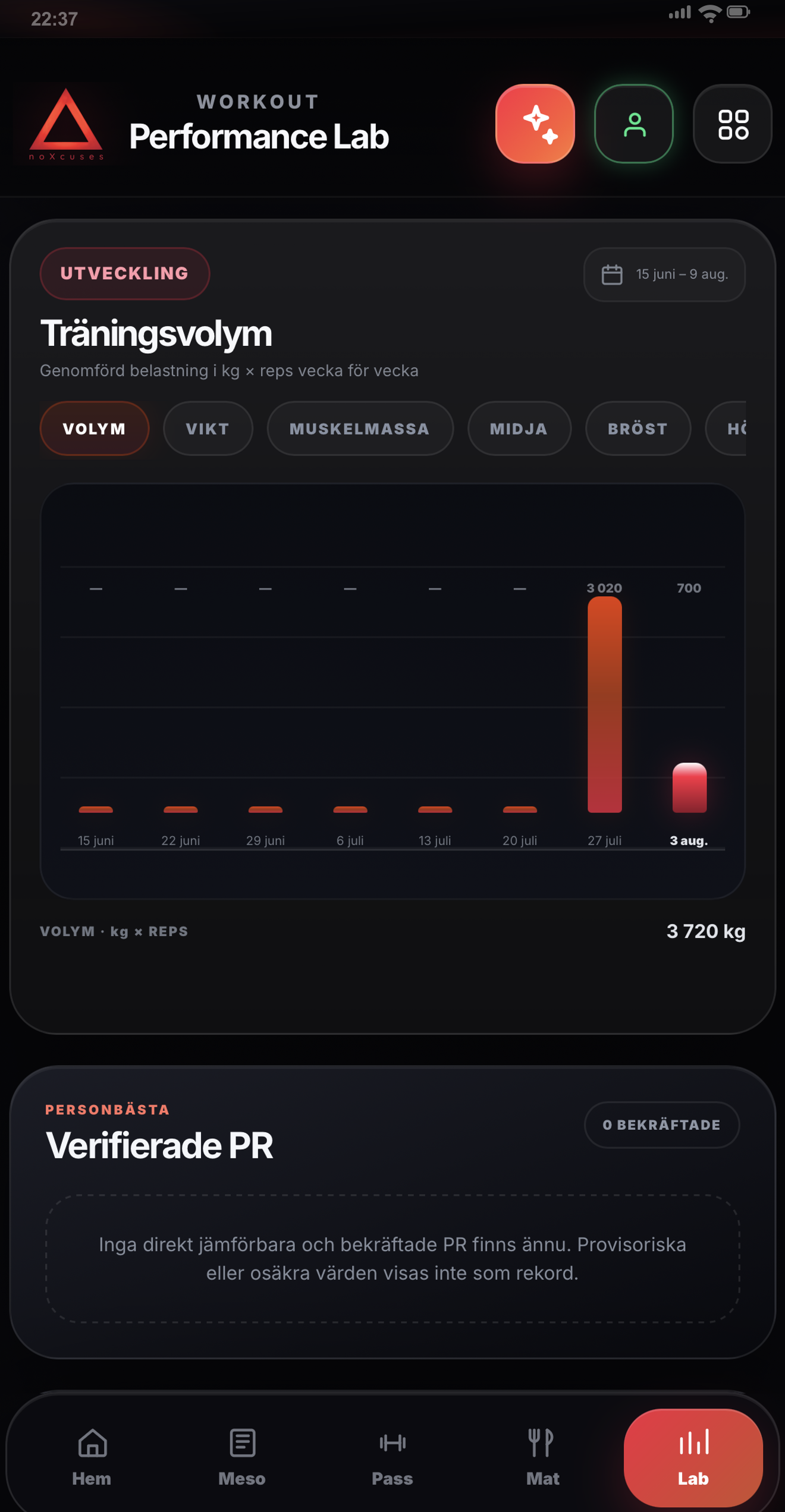Viewport: 785px width, 1512px height.
Task: Select the VOLYM chip
Action: [95, 429]
